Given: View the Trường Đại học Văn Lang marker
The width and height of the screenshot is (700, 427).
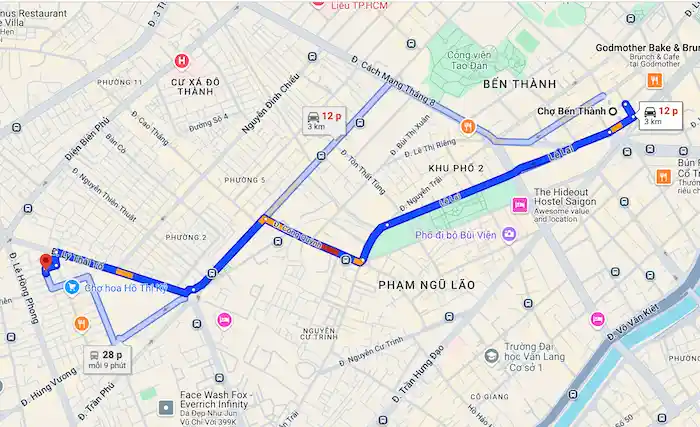Looking at the screenshot, I should pyautogui.click(x=491, y=356).
